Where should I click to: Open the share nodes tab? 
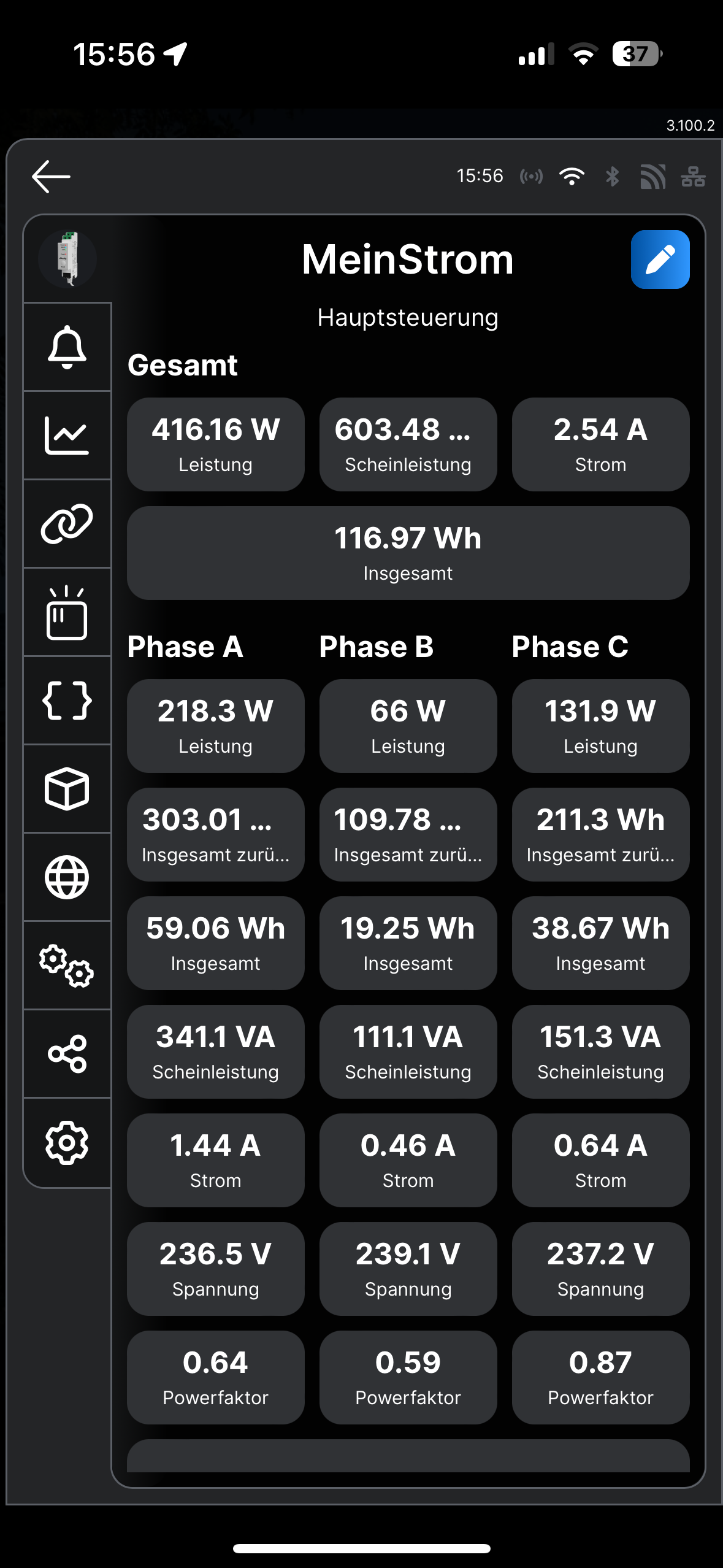[67, 1054]
